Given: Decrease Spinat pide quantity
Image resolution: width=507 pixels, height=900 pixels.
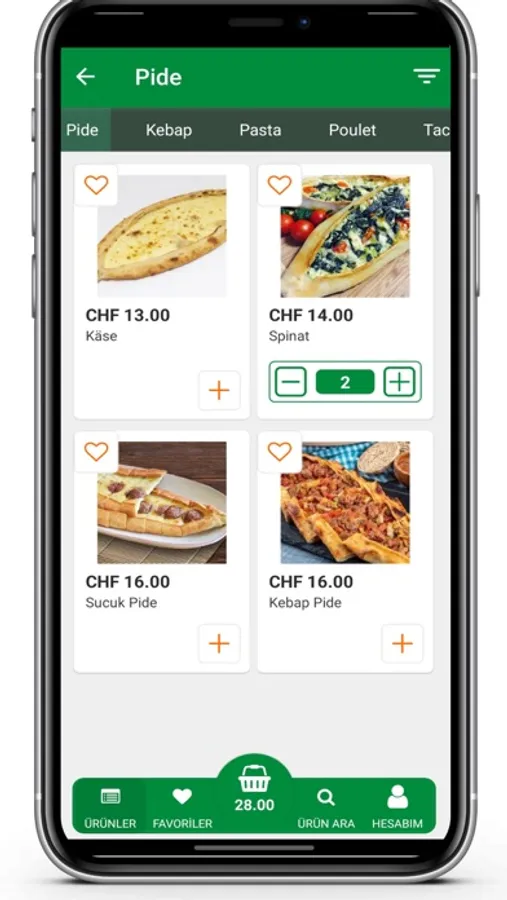Looking at the screenshot, I should (291, 382).
